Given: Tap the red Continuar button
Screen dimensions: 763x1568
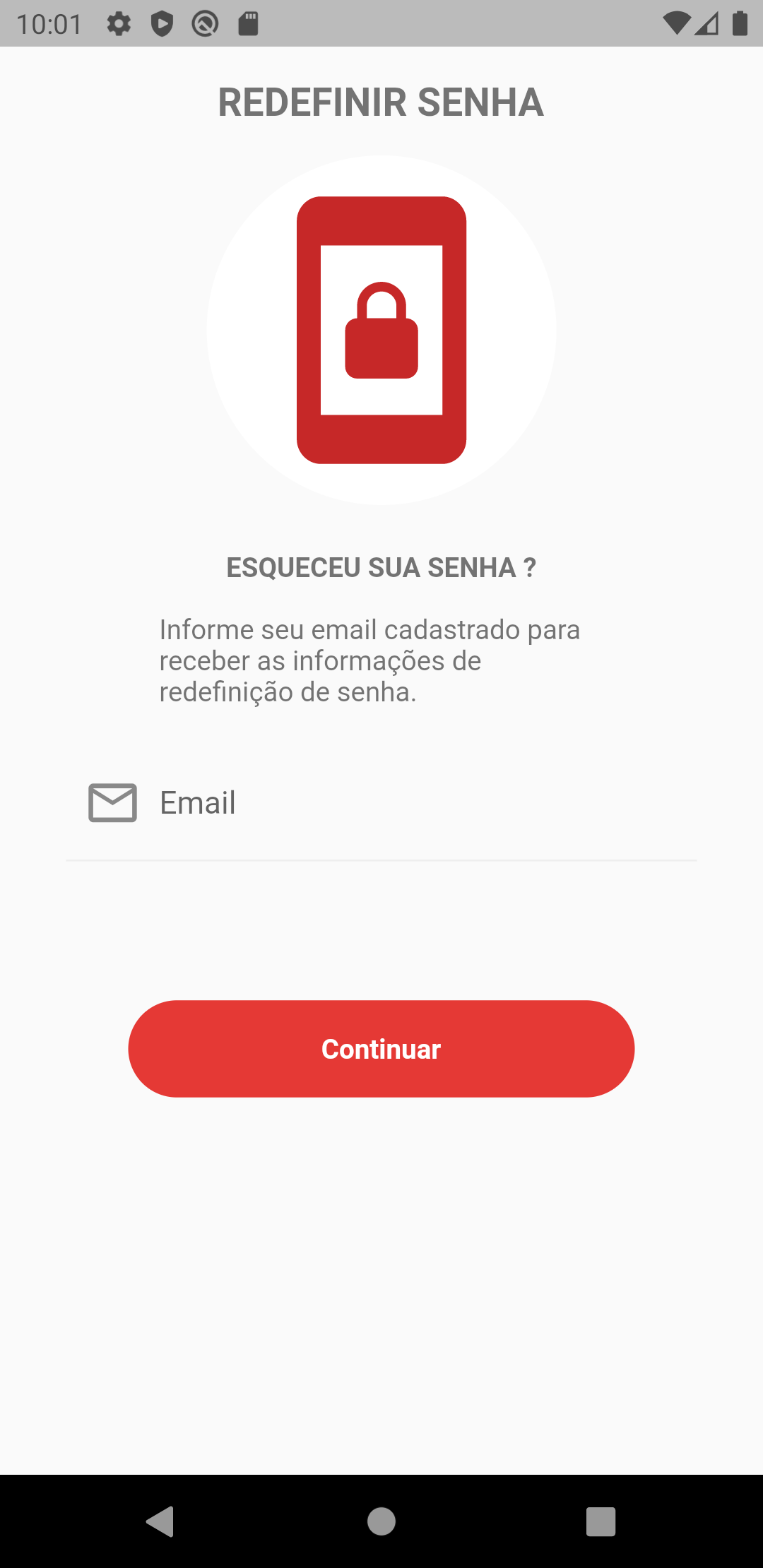Looking at the screenshot, I should pyautogui.click(x=381, y=1049).
